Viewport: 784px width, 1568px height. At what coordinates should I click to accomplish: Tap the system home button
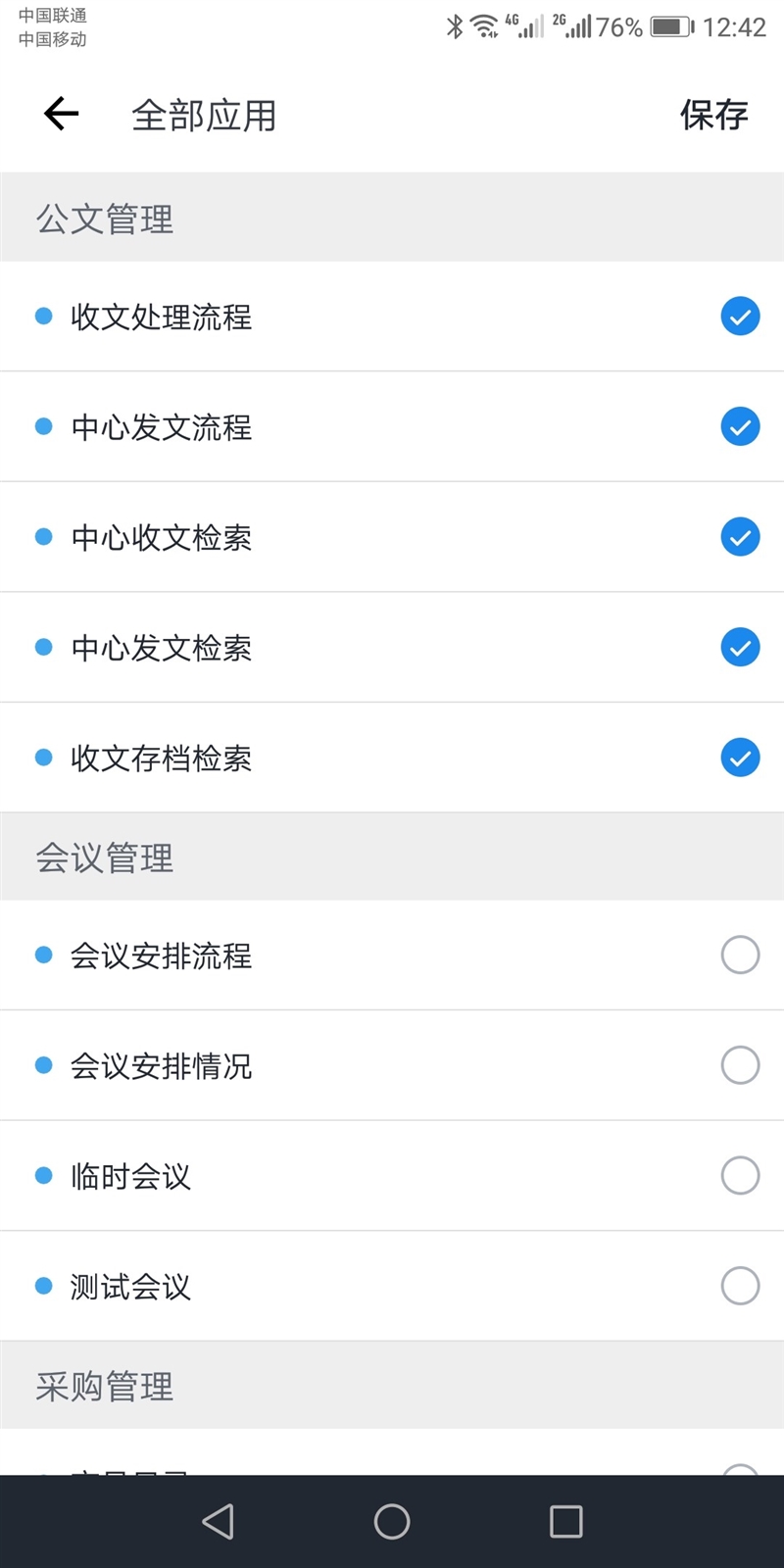click(x=392, y=1521)
